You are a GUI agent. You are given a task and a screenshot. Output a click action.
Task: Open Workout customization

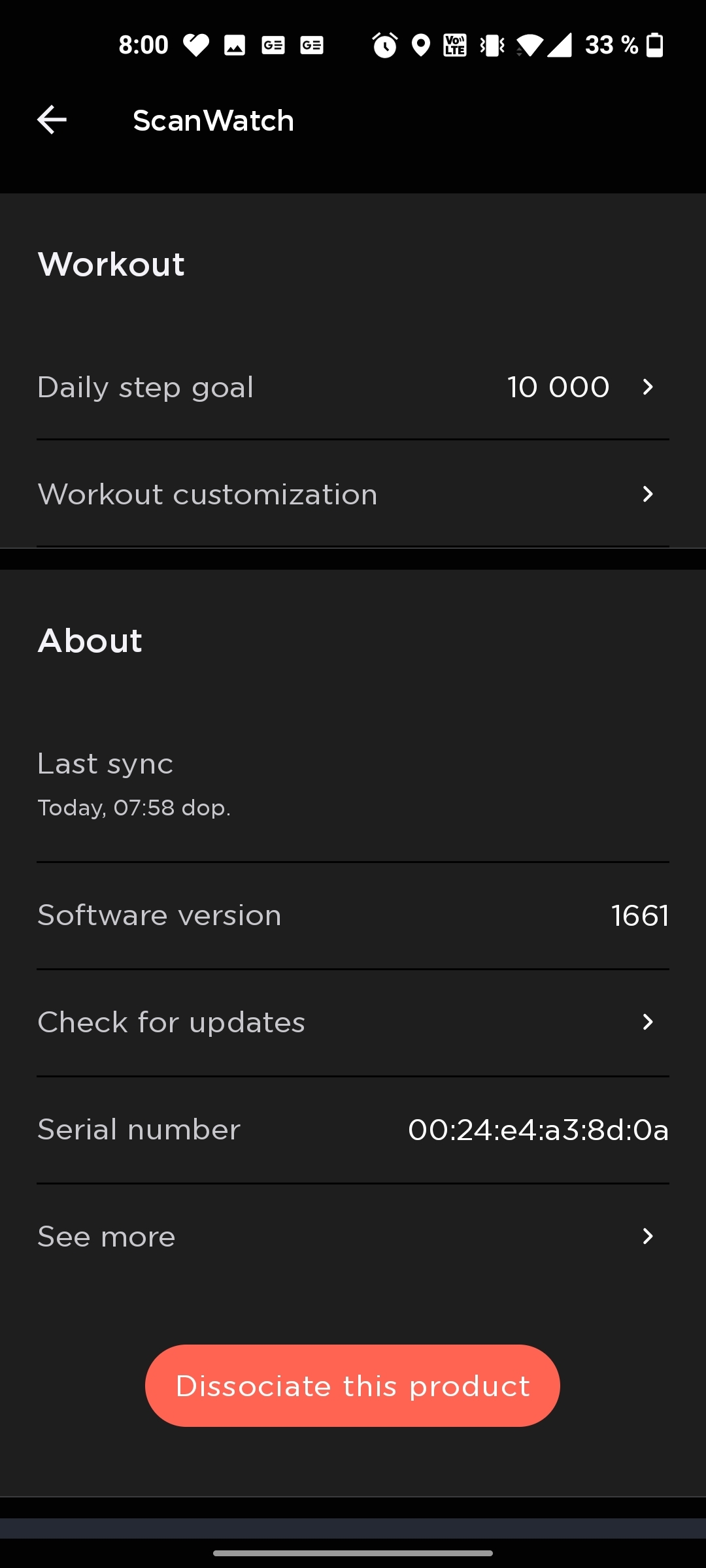click(x=353, y=495)
